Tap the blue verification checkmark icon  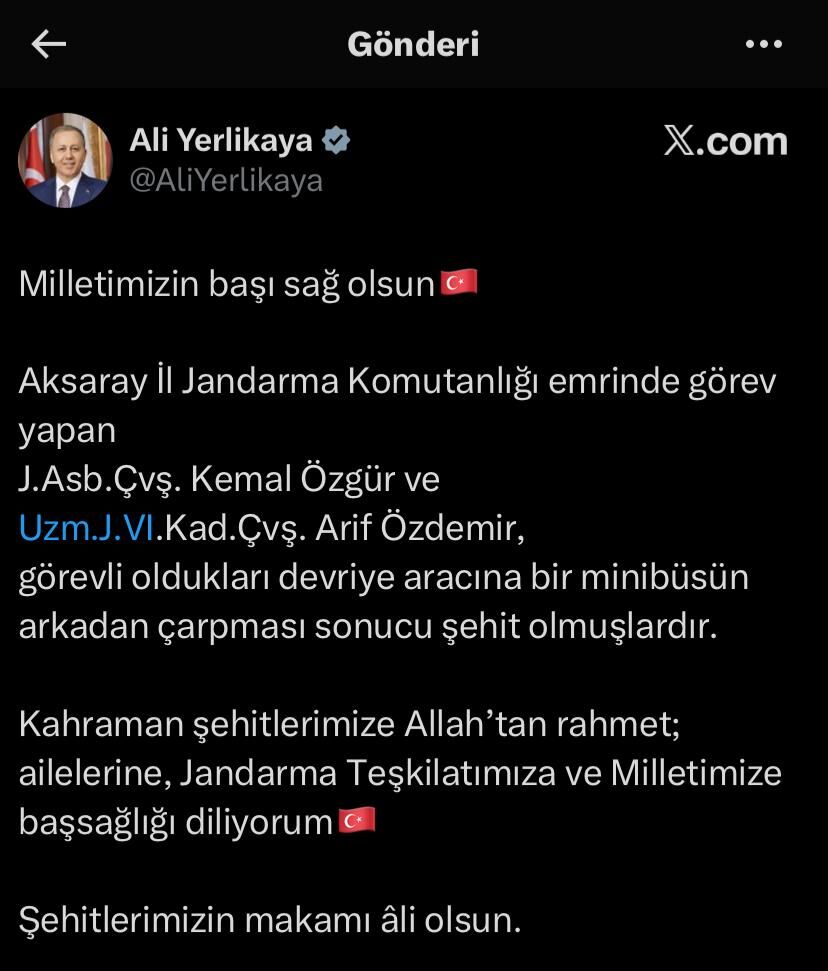tap(337, 141)
